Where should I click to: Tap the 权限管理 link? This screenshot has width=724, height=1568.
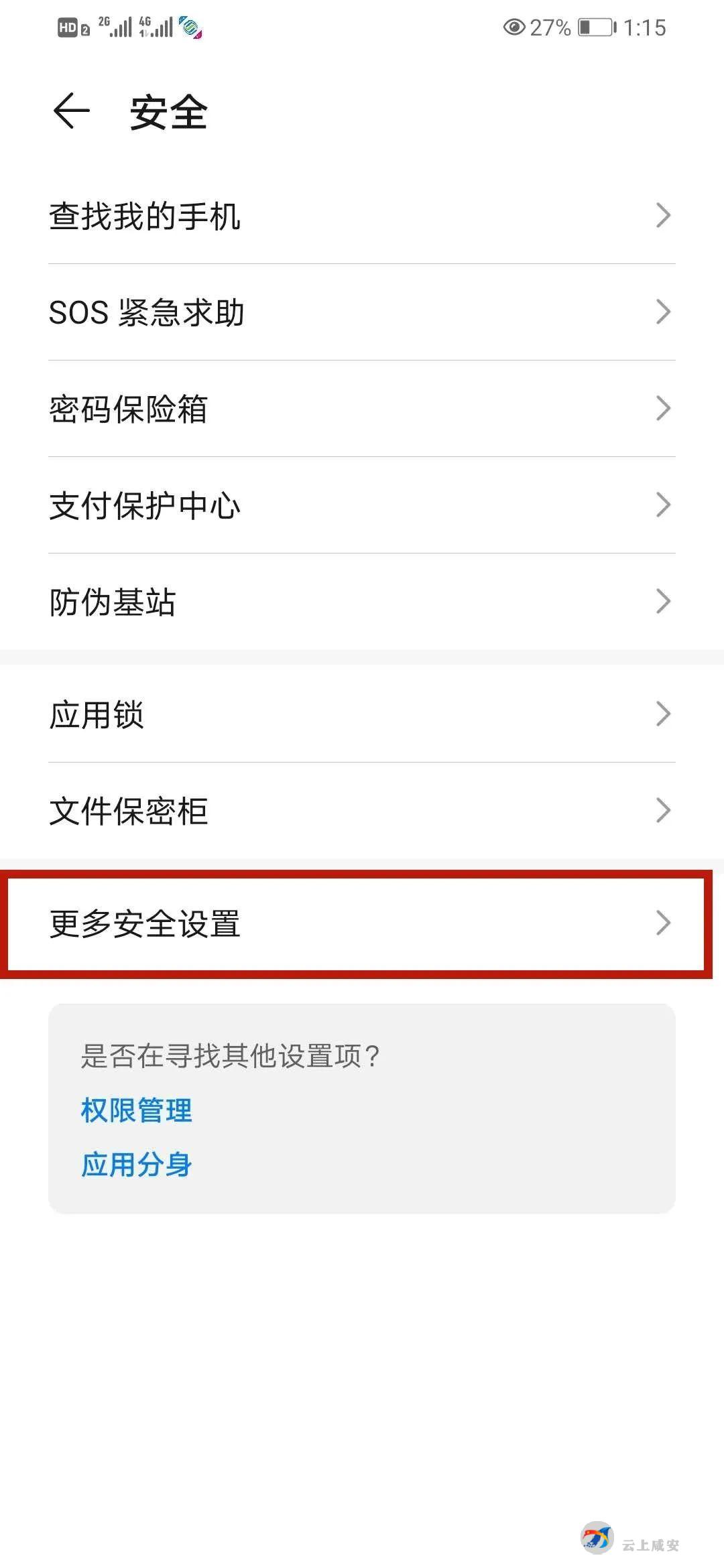137,1110
